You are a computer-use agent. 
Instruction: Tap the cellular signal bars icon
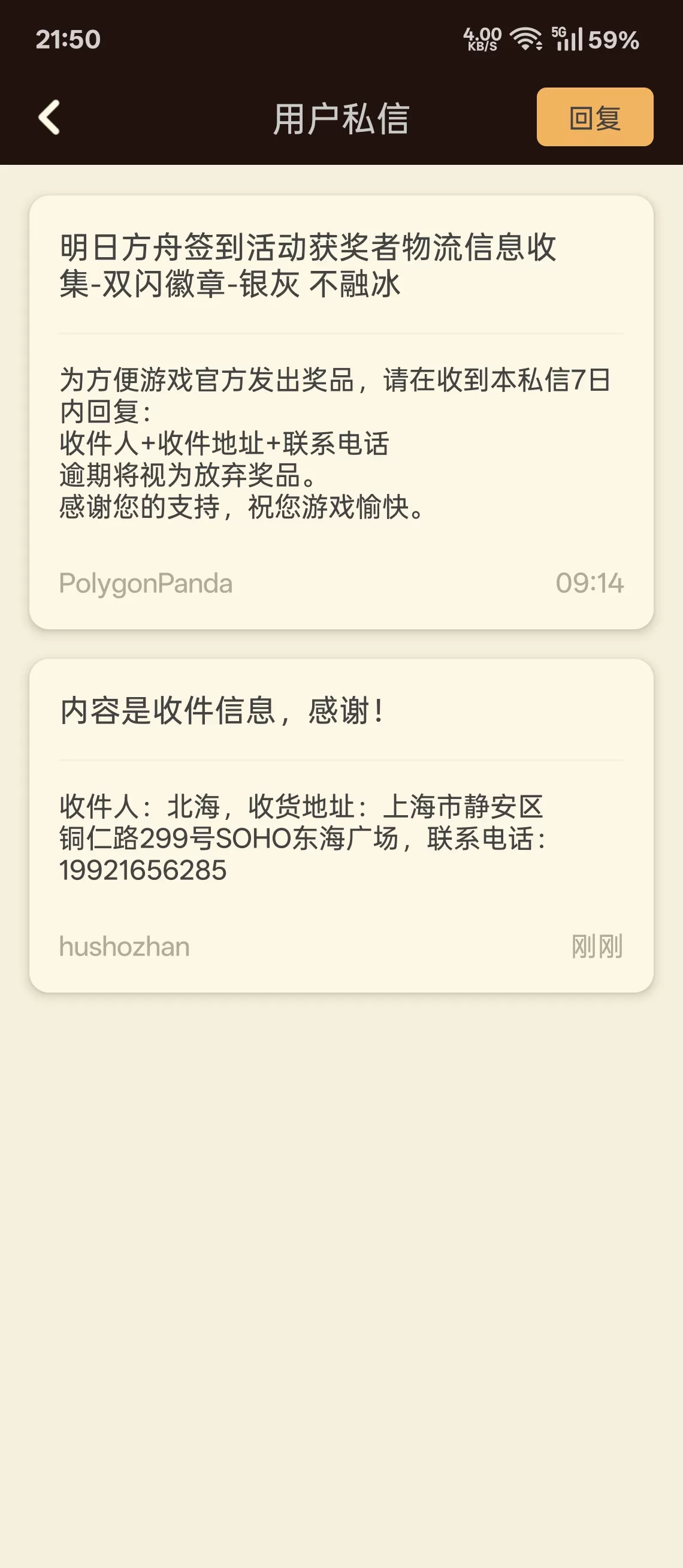(572, 41)
